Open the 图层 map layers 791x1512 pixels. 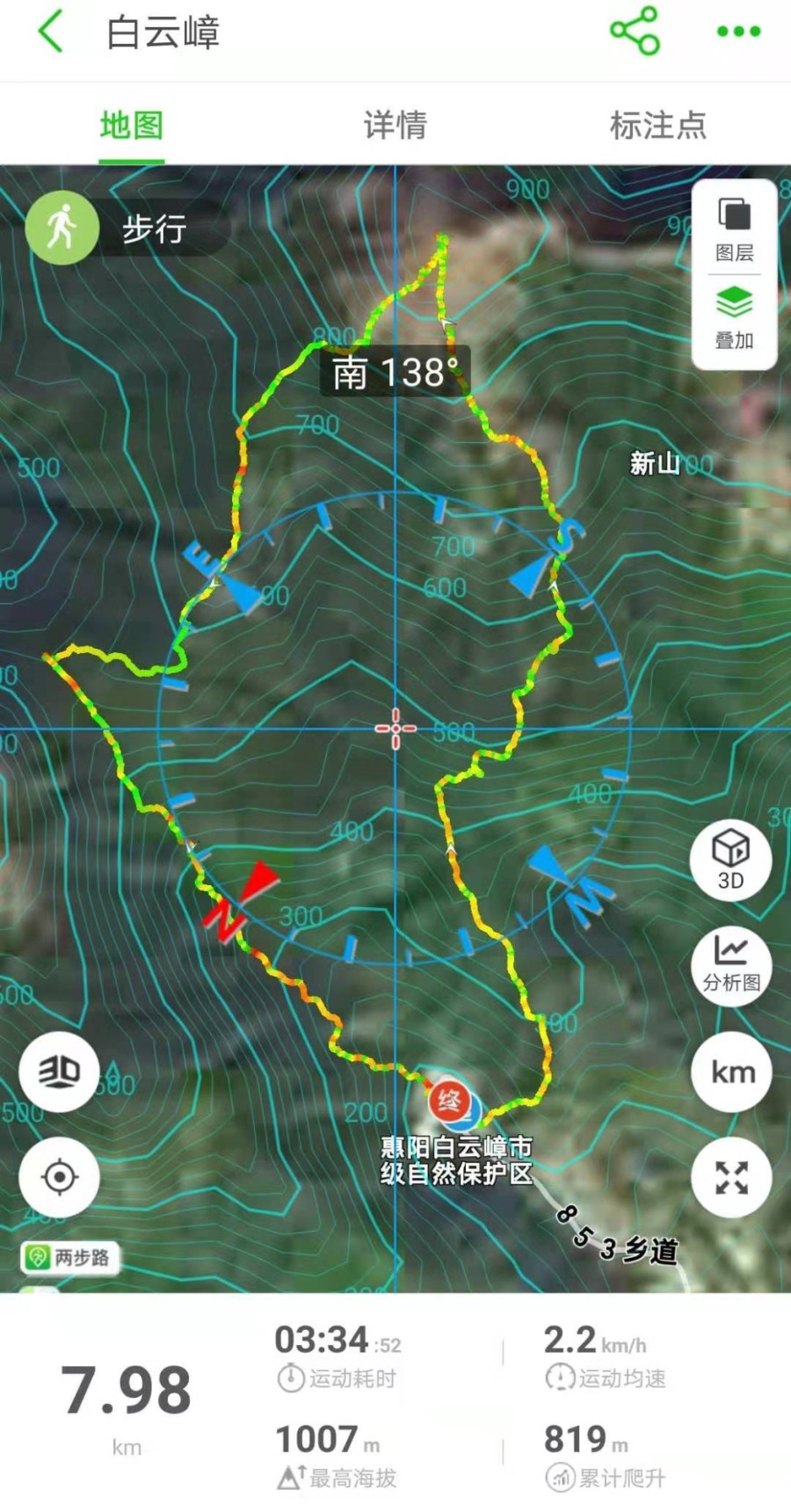(x=734, y=230)
